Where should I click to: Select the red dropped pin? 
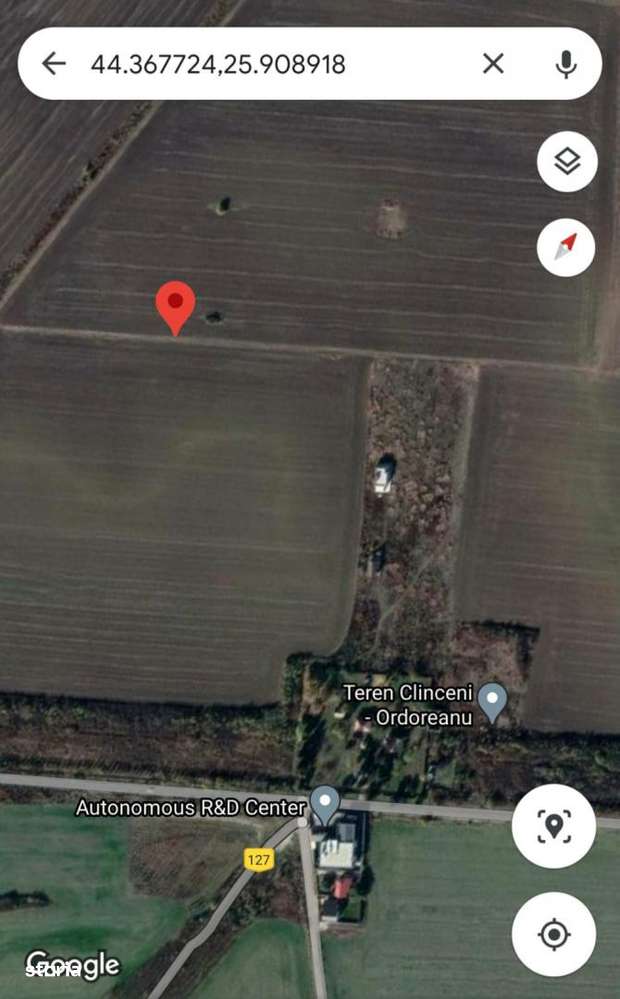coord(176,305)
